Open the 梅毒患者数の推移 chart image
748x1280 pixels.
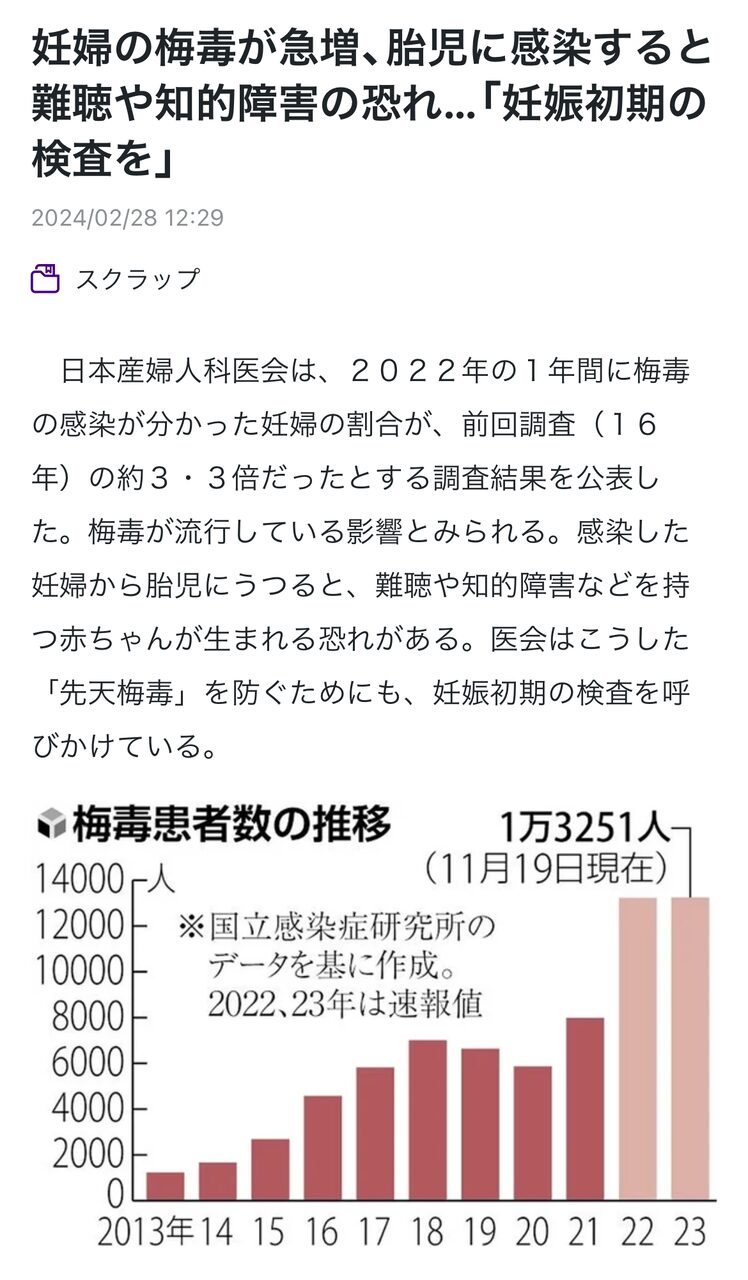pyautogui.click(x=373, y=1025)
